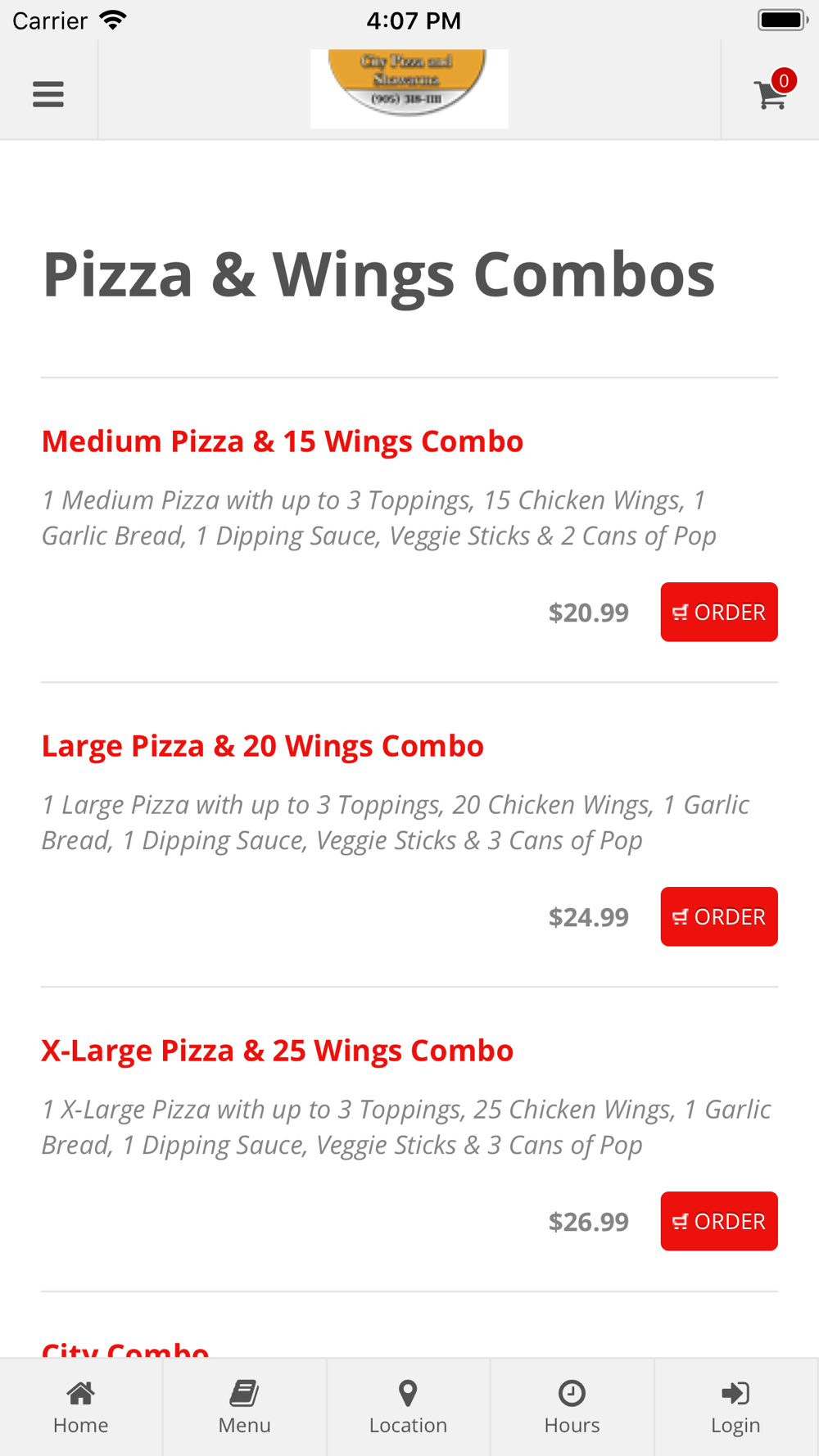Open Medium Pizza & 15 Wings Combo title
The image size is (819, 1456).
pos(283,441)
